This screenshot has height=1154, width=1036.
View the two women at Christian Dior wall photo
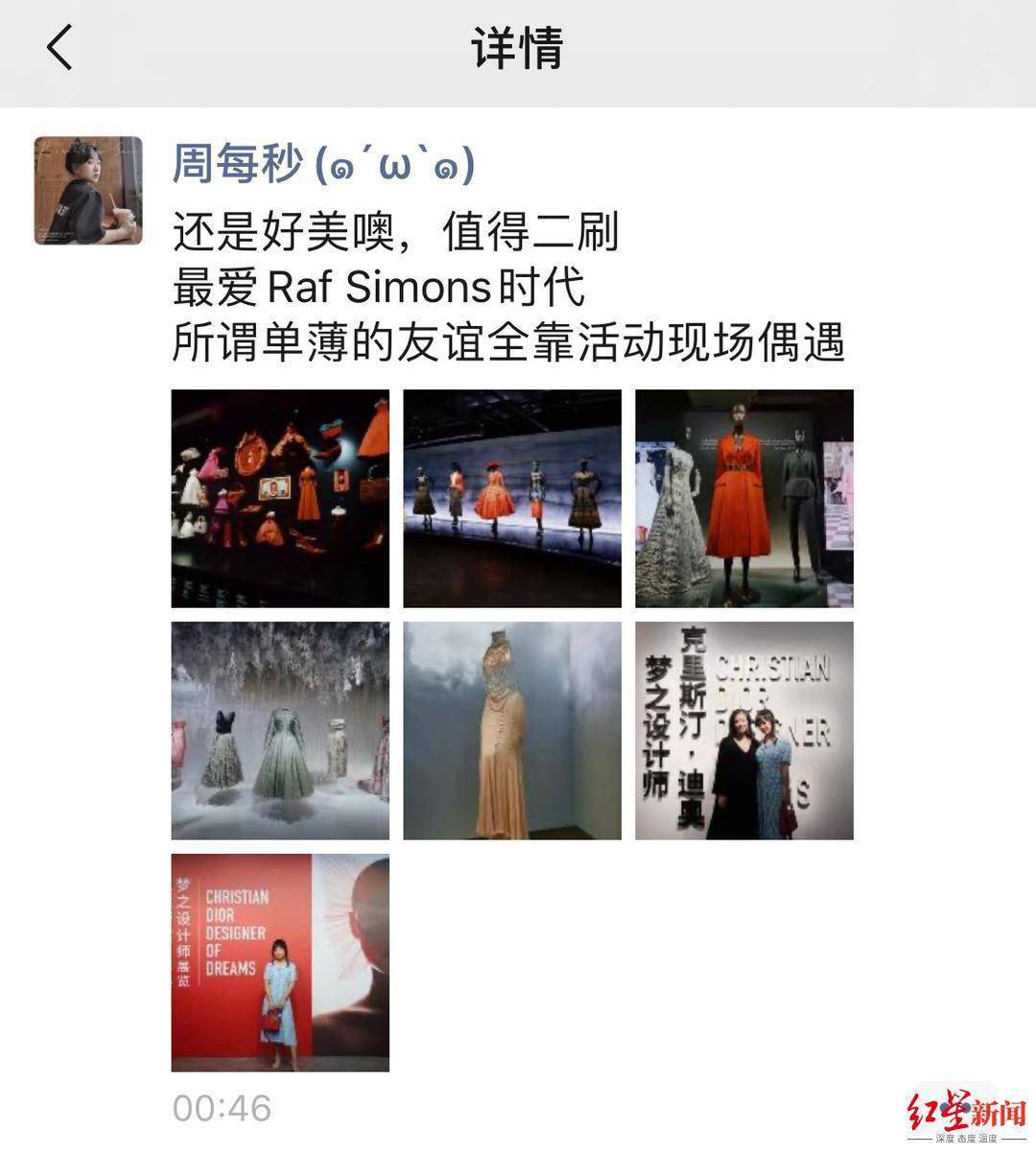[x=744, y=733]
